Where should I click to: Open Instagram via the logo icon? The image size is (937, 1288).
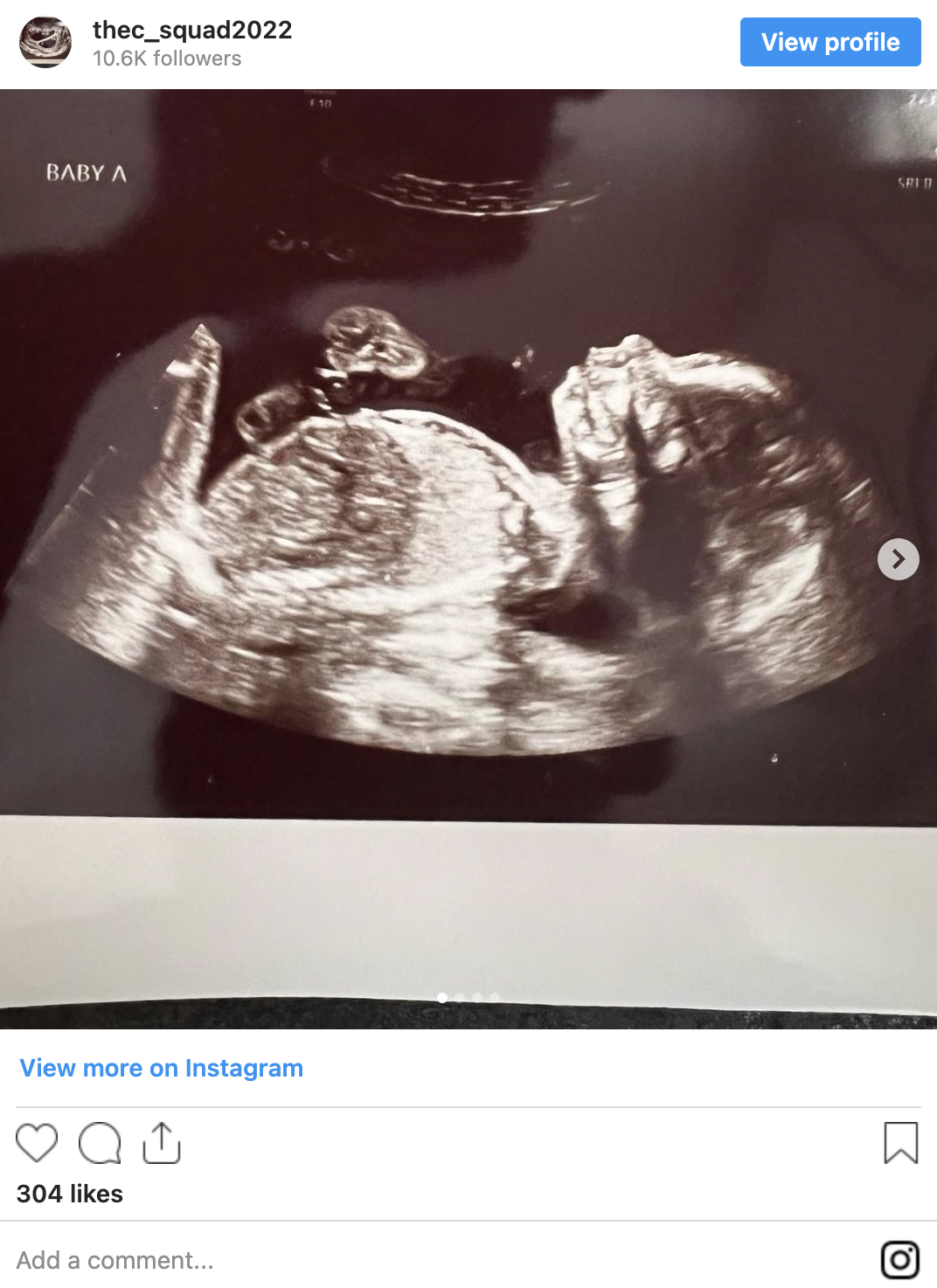(899, 1260)
